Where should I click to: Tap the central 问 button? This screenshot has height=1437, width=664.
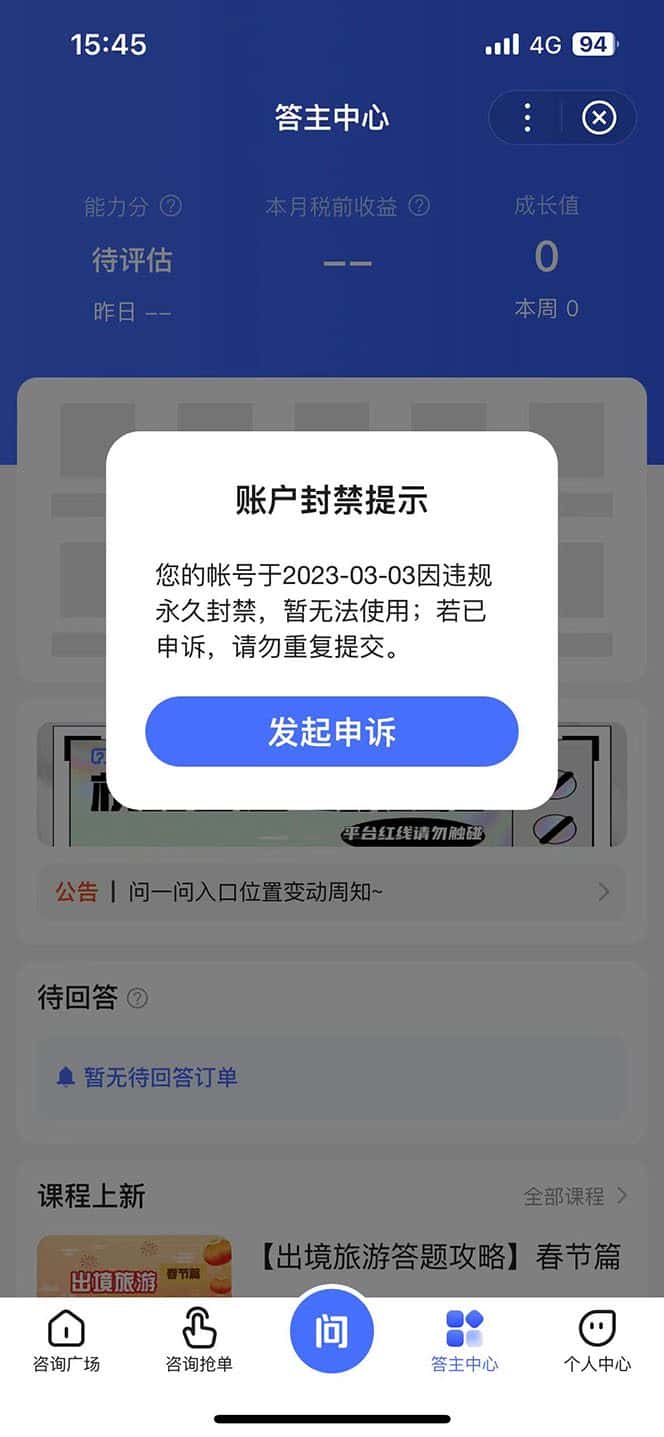331,1331
